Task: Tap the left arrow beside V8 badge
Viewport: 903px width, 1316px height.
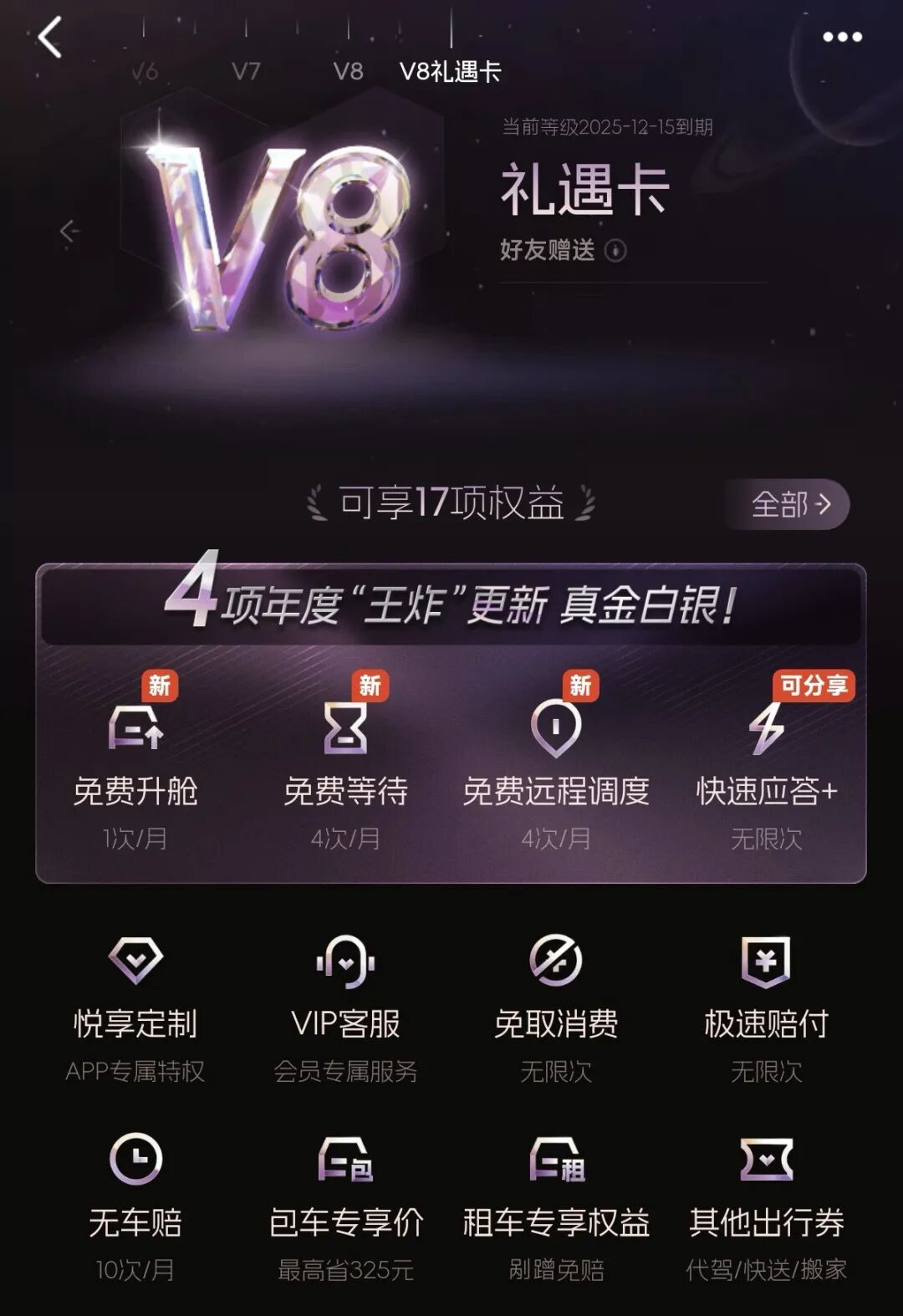Action: (70, 231)
